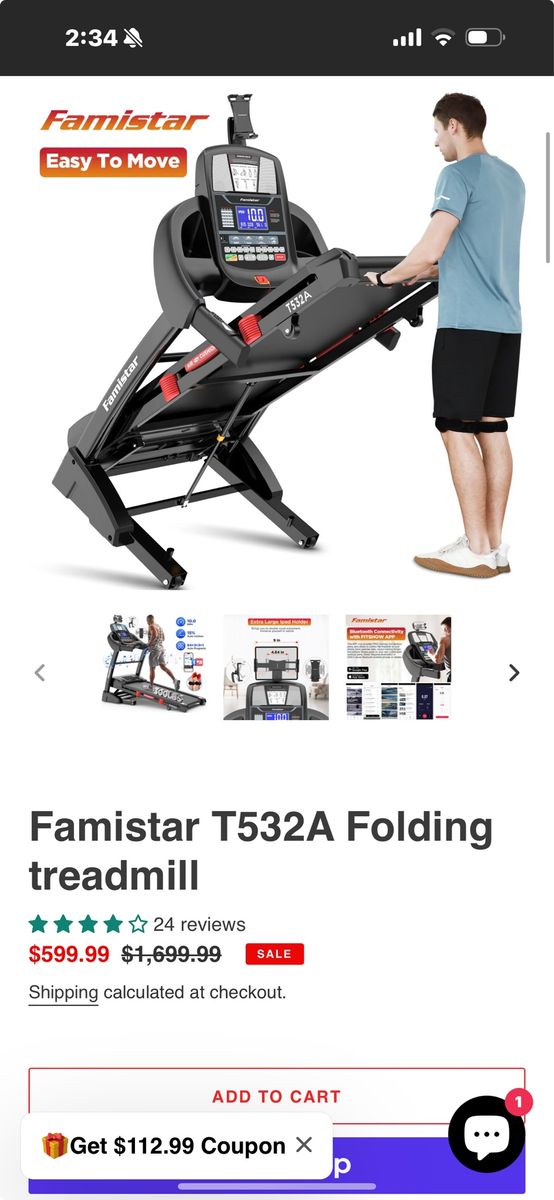The height and width of the screenshot is (1200, 554).
Task: Select the Extra Large iPad Holder thumbnail
Action: 276,666
